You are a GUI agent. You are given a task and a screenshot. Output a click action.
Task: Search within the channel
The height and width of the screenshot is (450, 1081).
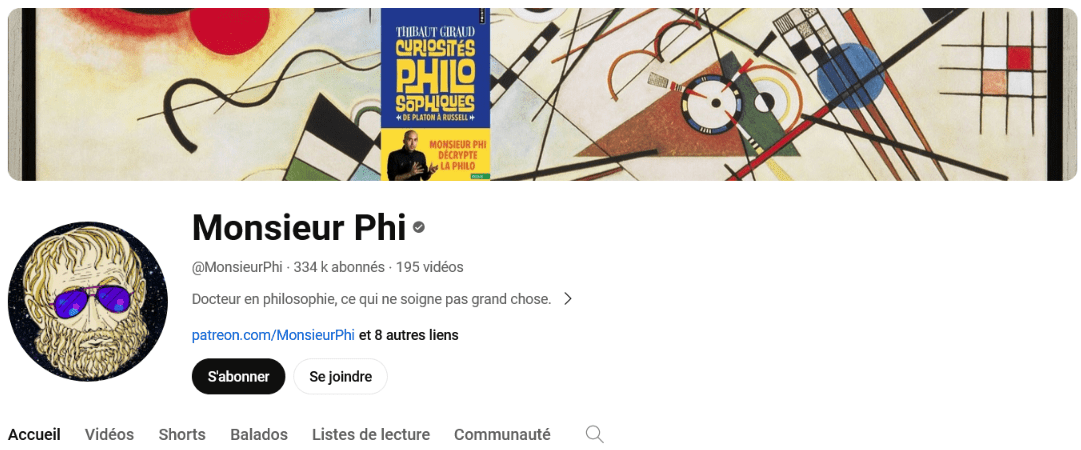click(595, 434)
